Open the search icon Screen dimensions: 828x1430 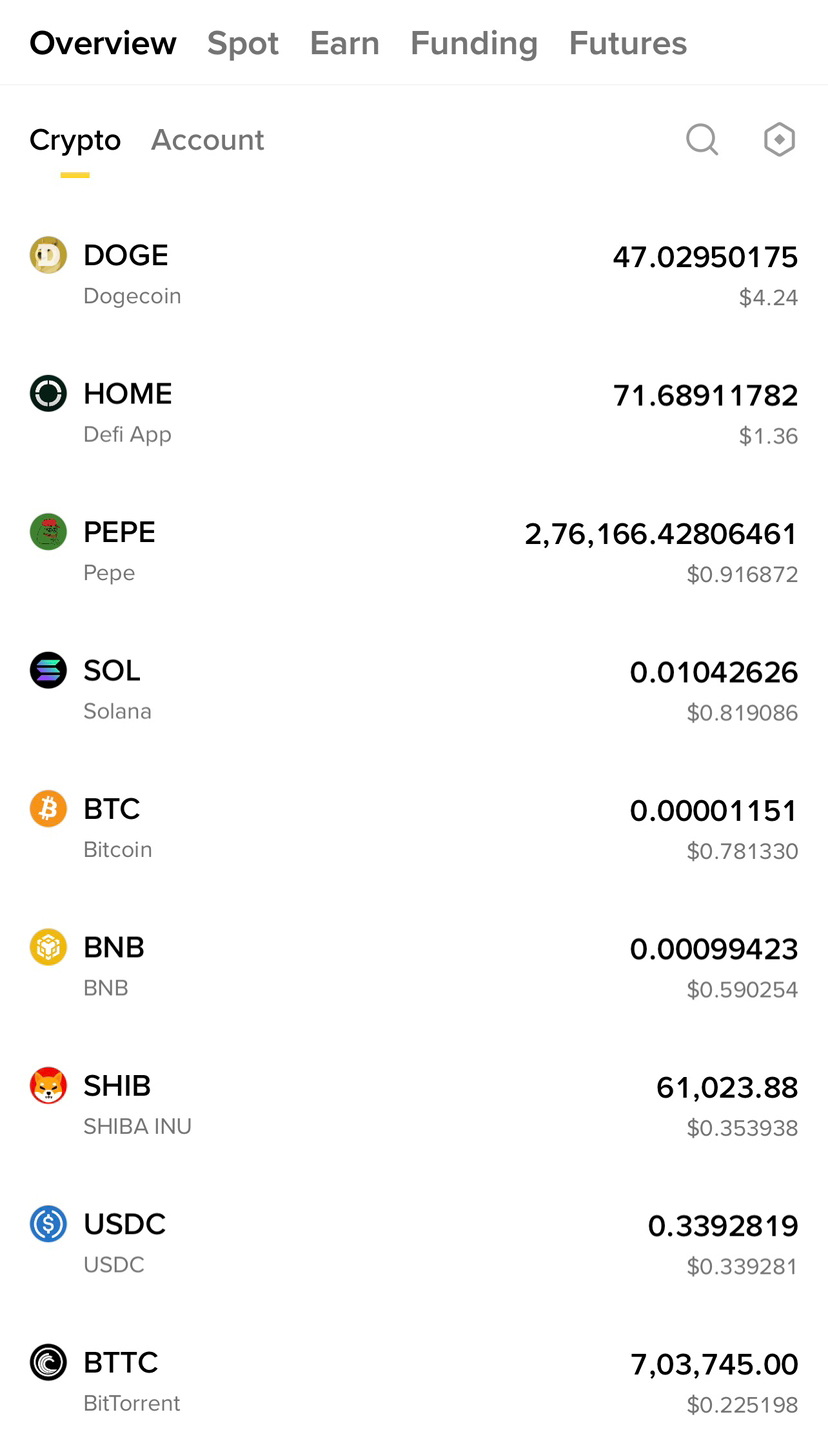tap(702, 140)
